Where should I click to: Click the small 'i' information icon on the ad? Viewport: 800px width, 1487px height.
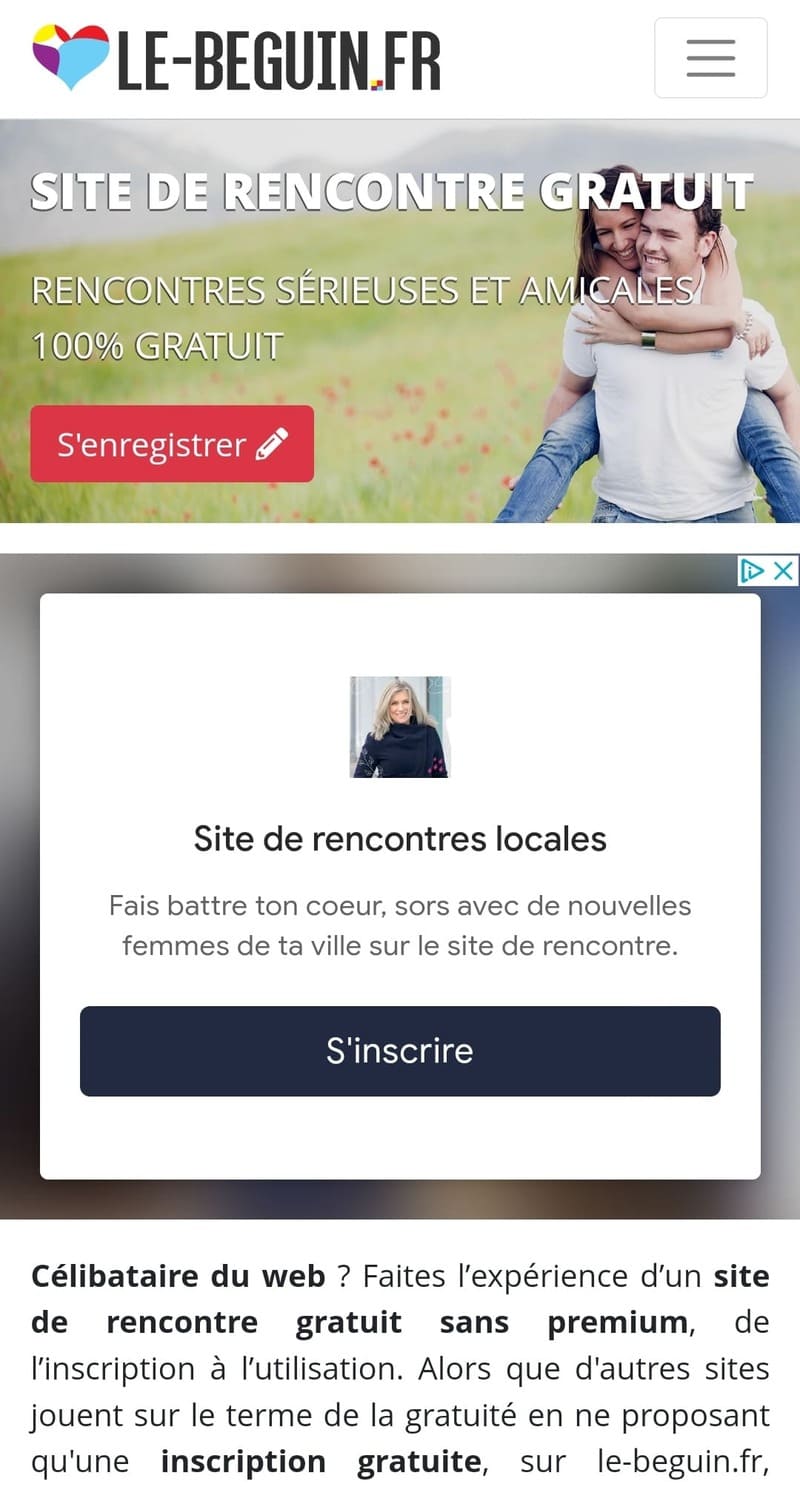pyautogui.click(x=753, y=570)
